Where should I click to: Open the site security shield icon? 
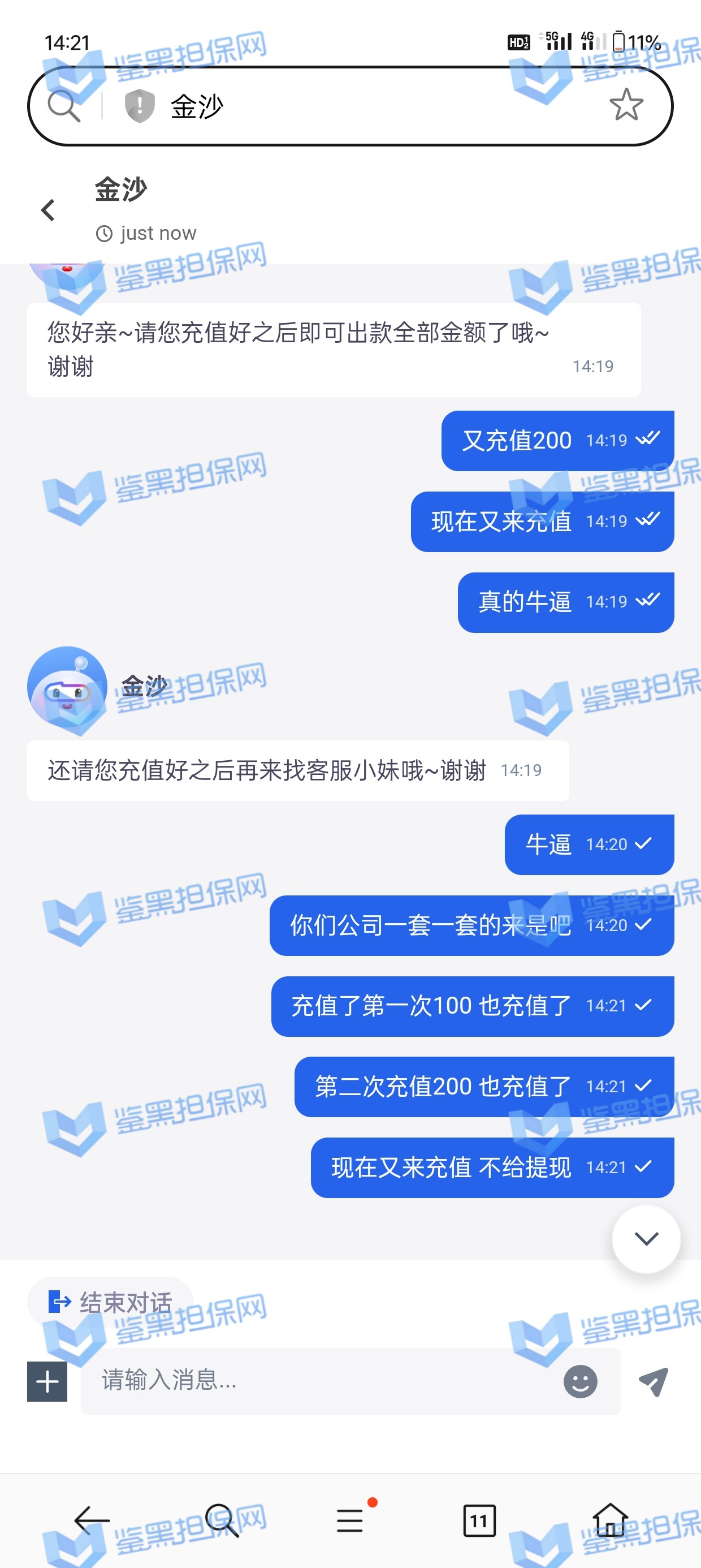click(139, 106)
